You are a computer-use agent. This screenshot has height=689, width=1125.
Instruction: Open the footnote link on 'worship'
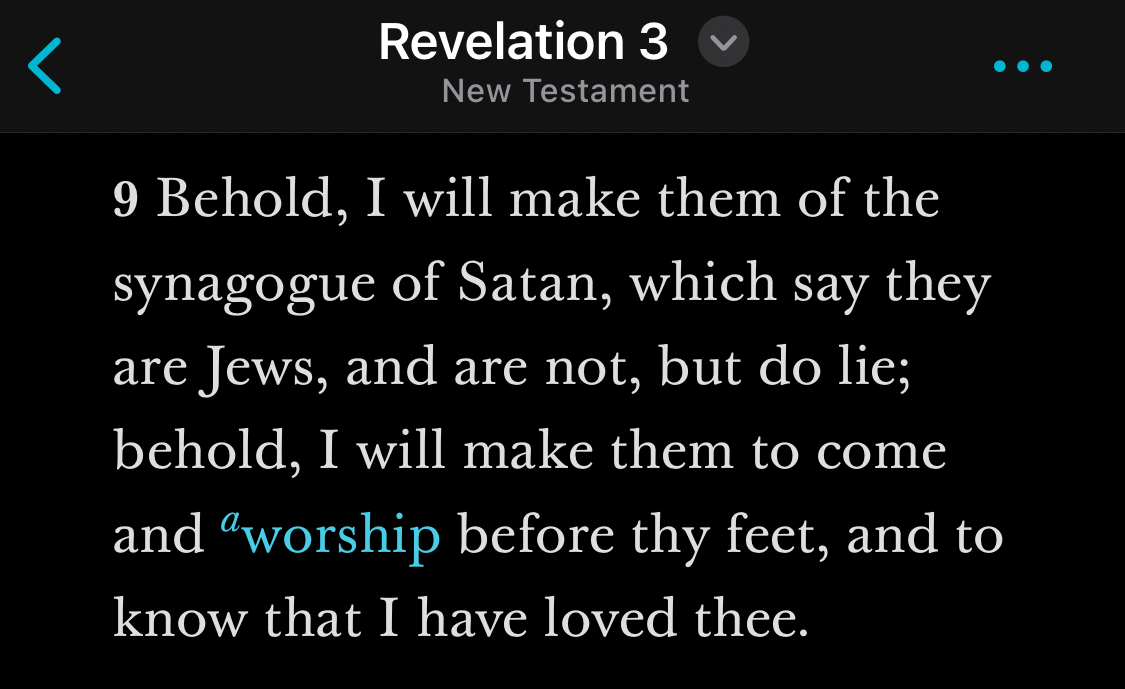[x=340, y=536]
